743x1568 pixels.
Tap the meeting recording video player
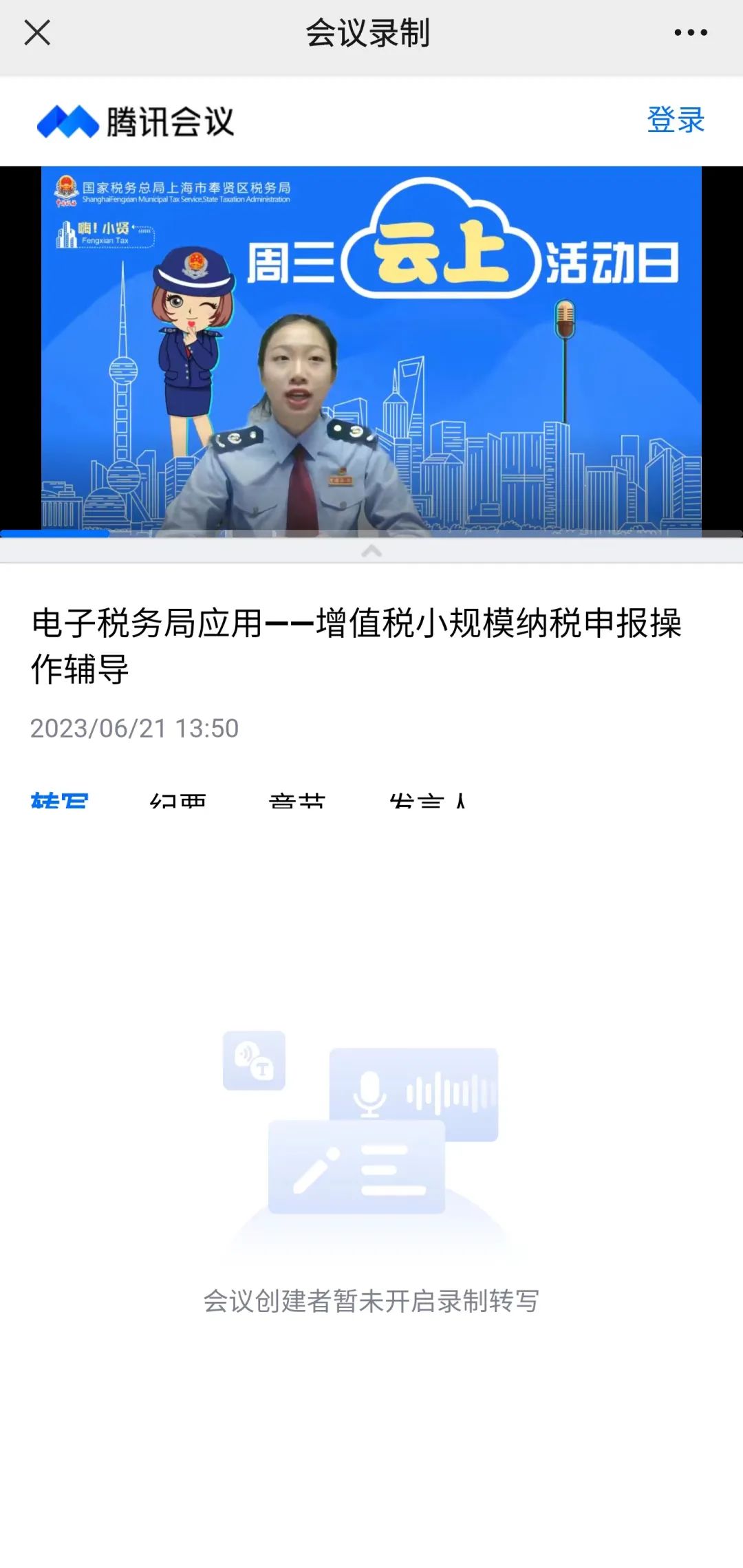pyautogui.click(x=371, y=348)
